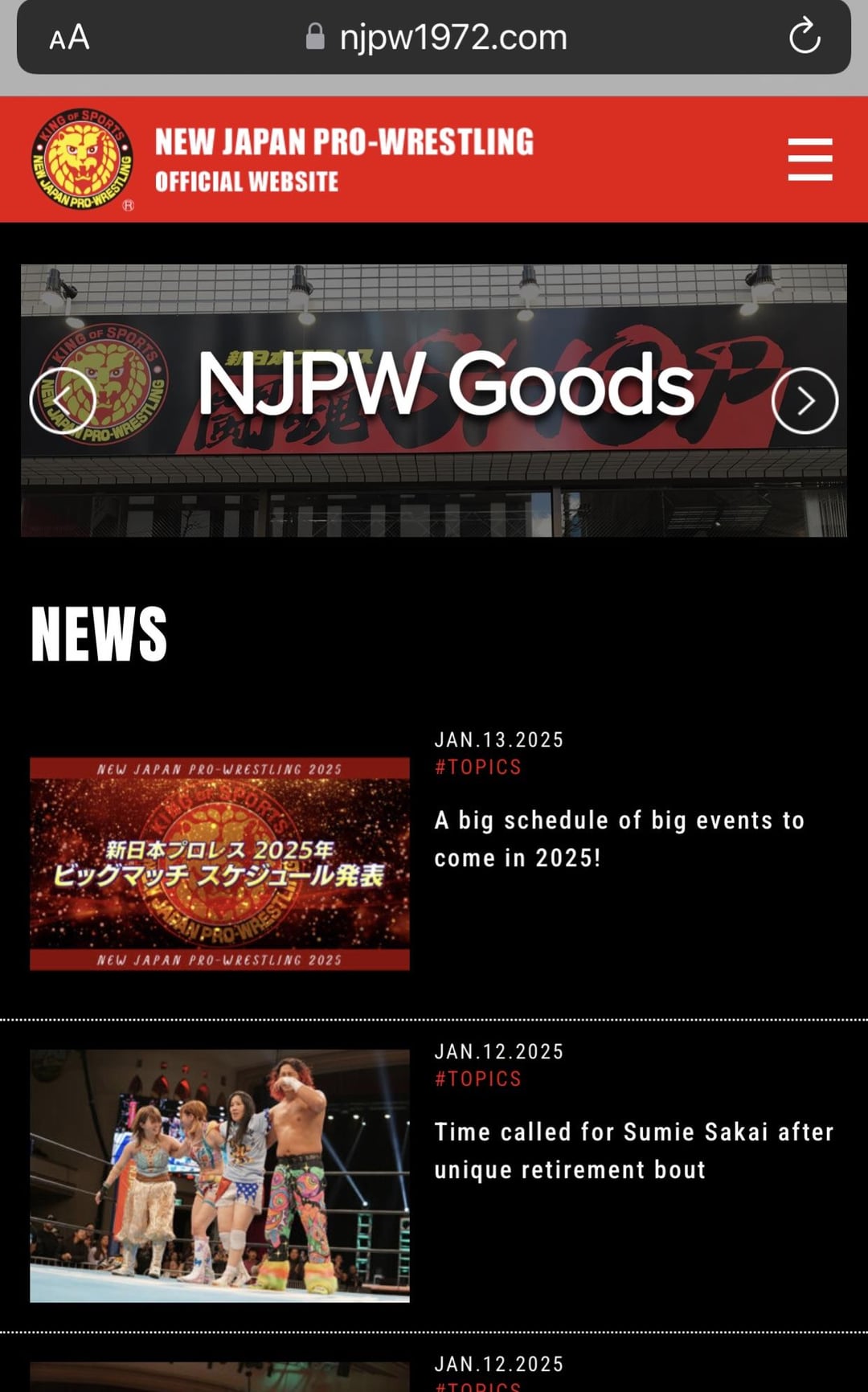The width and height of the screenshot is (868, 1392).
Task: Open the article about the 2025 big events schedule
Action: pyautogui.click(x=619, y=838)
